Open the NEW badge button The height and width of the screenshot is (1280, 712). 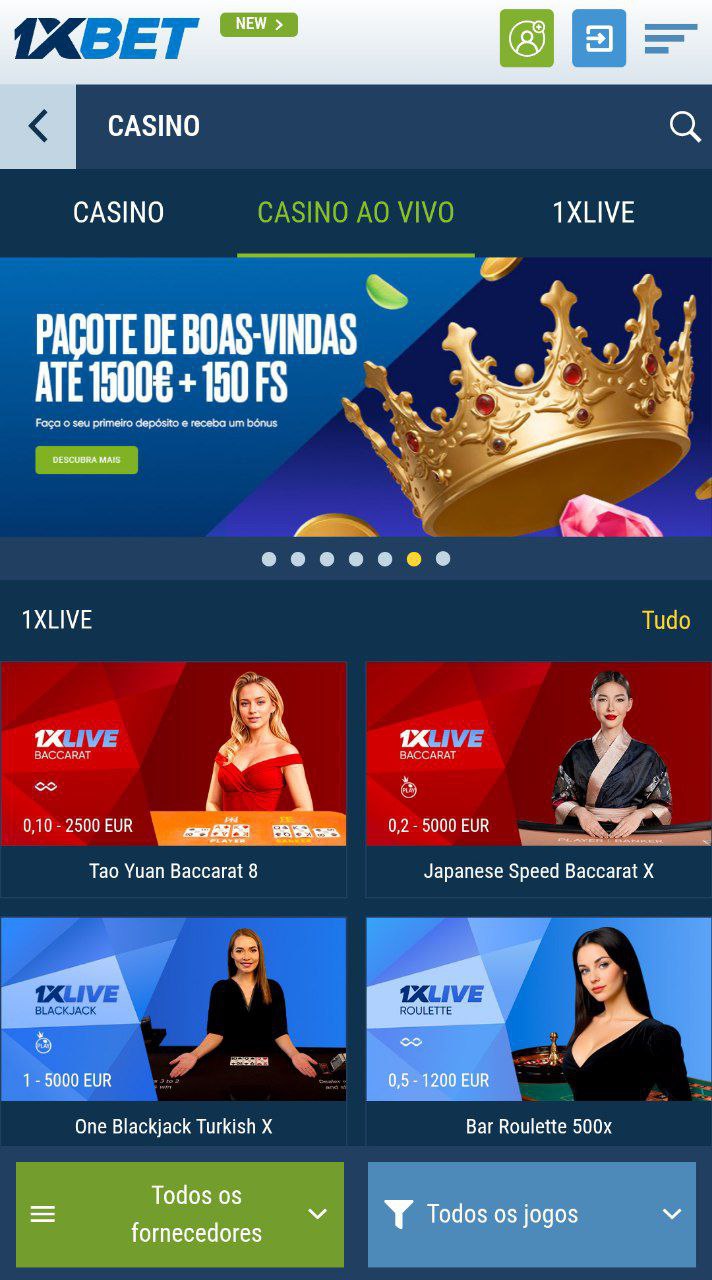259,24
